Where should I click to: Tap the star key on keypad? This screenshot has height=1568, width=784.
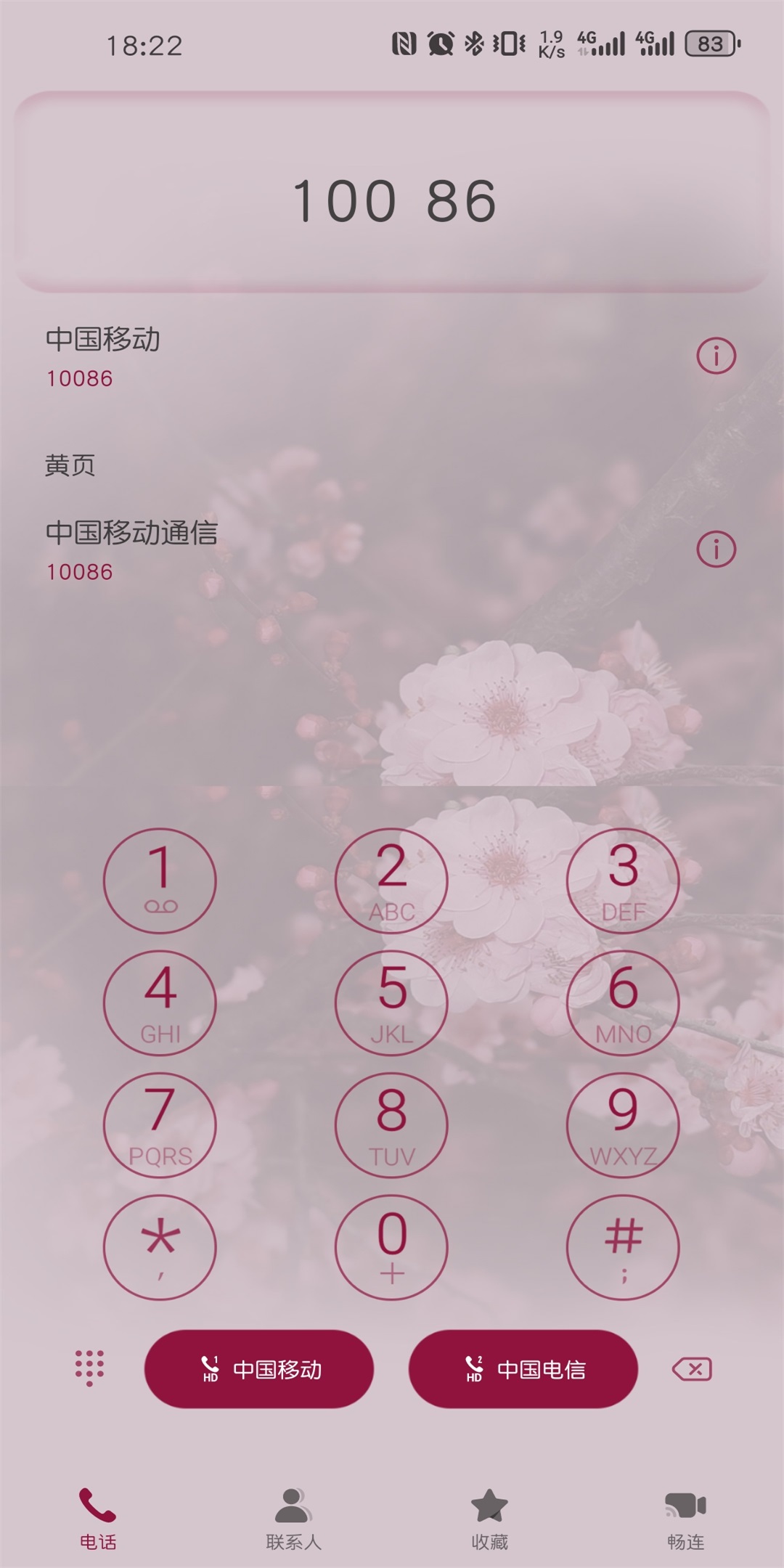(x=160, y=1246)
